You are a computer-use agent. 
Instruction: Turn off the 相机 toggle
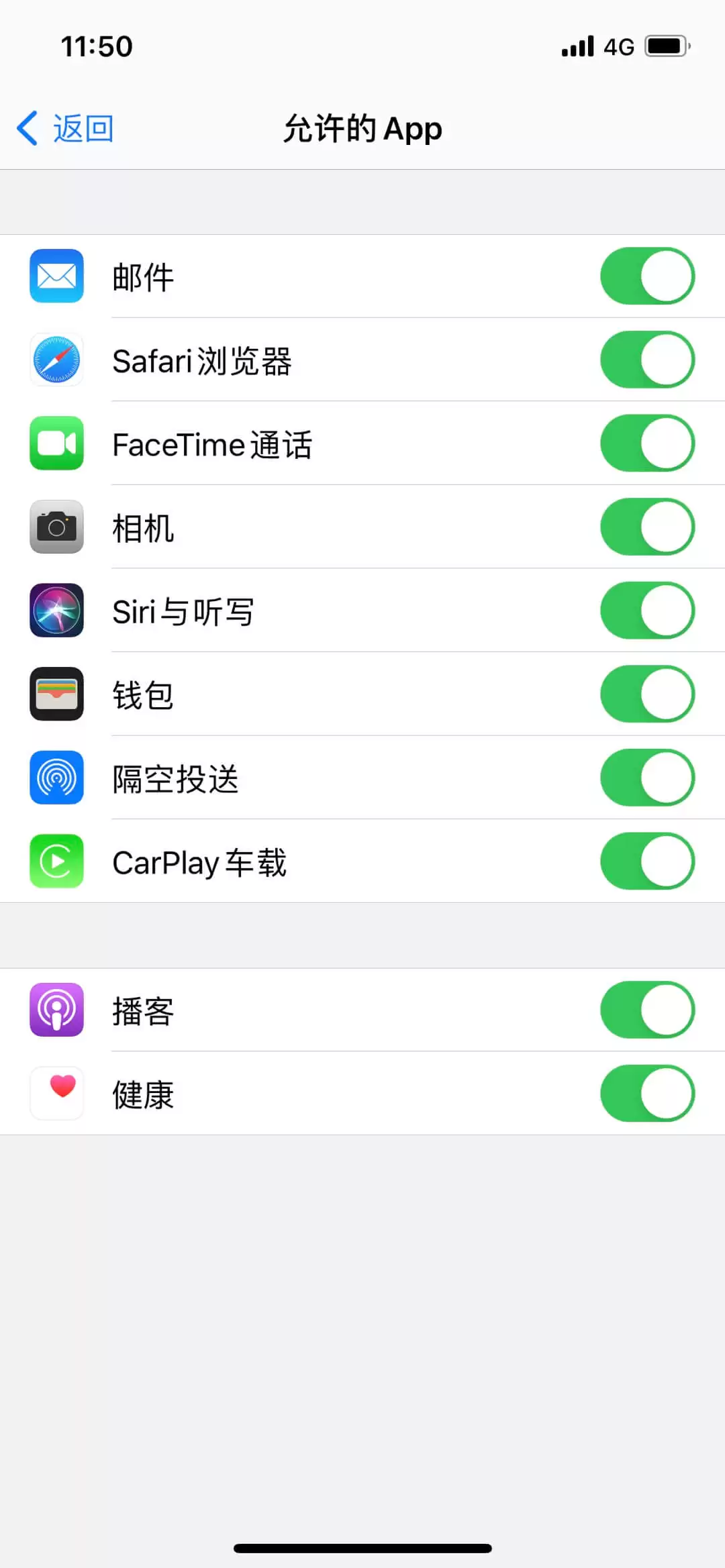coord(646,527)
